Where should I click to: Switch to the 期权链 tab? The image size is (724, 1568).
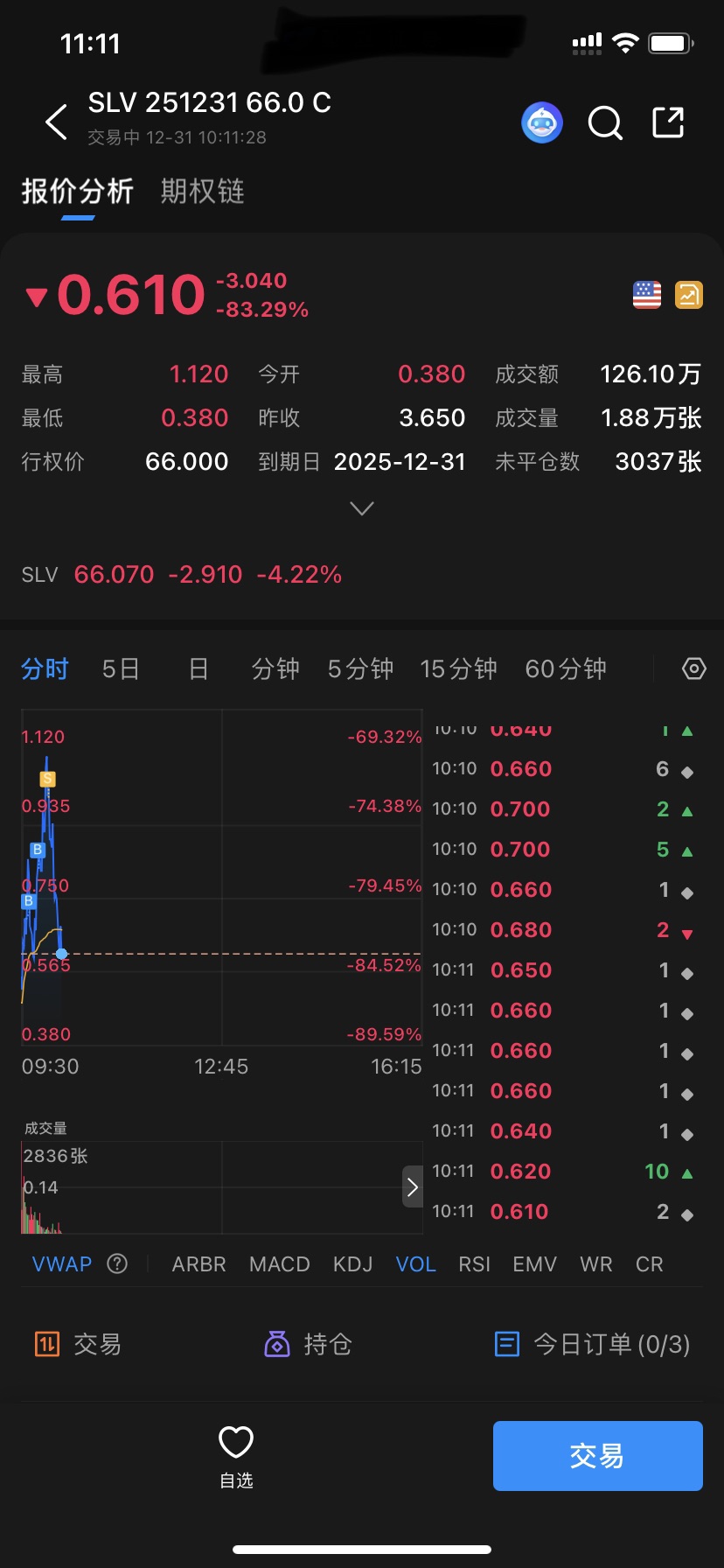coord(202,191)
